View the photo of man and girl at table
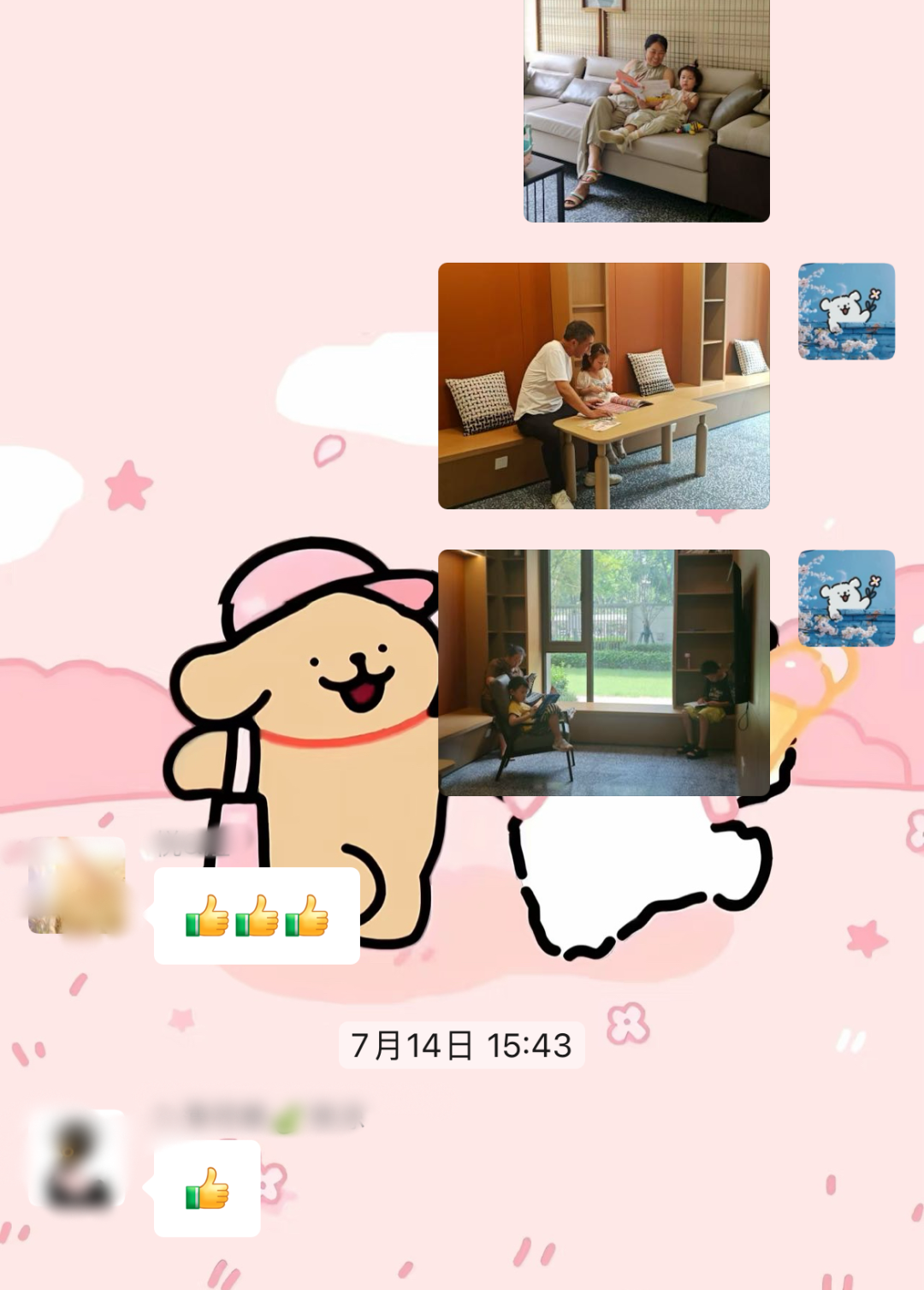 (x=604, y=386)
